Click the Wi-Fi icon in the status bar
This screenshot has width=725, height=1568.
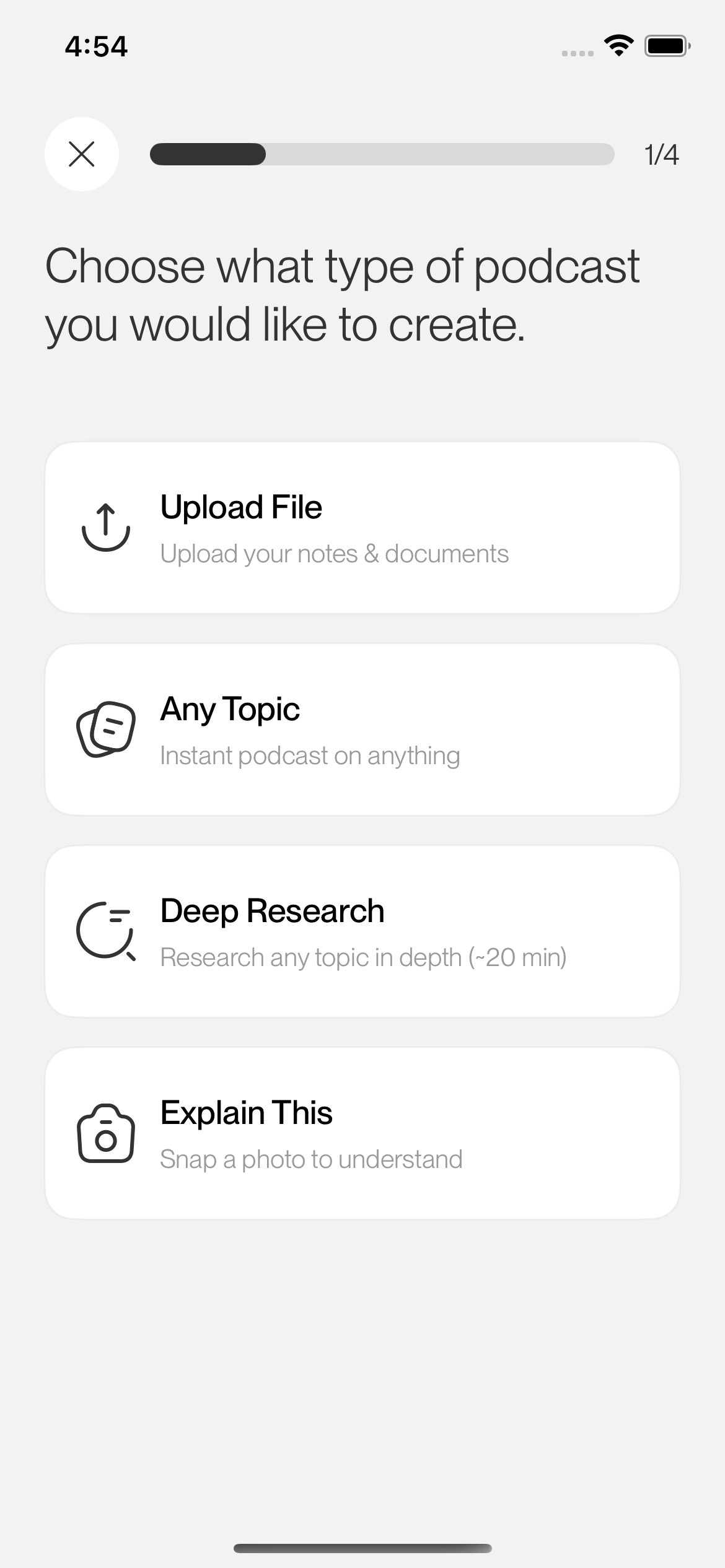pos(618,45)
